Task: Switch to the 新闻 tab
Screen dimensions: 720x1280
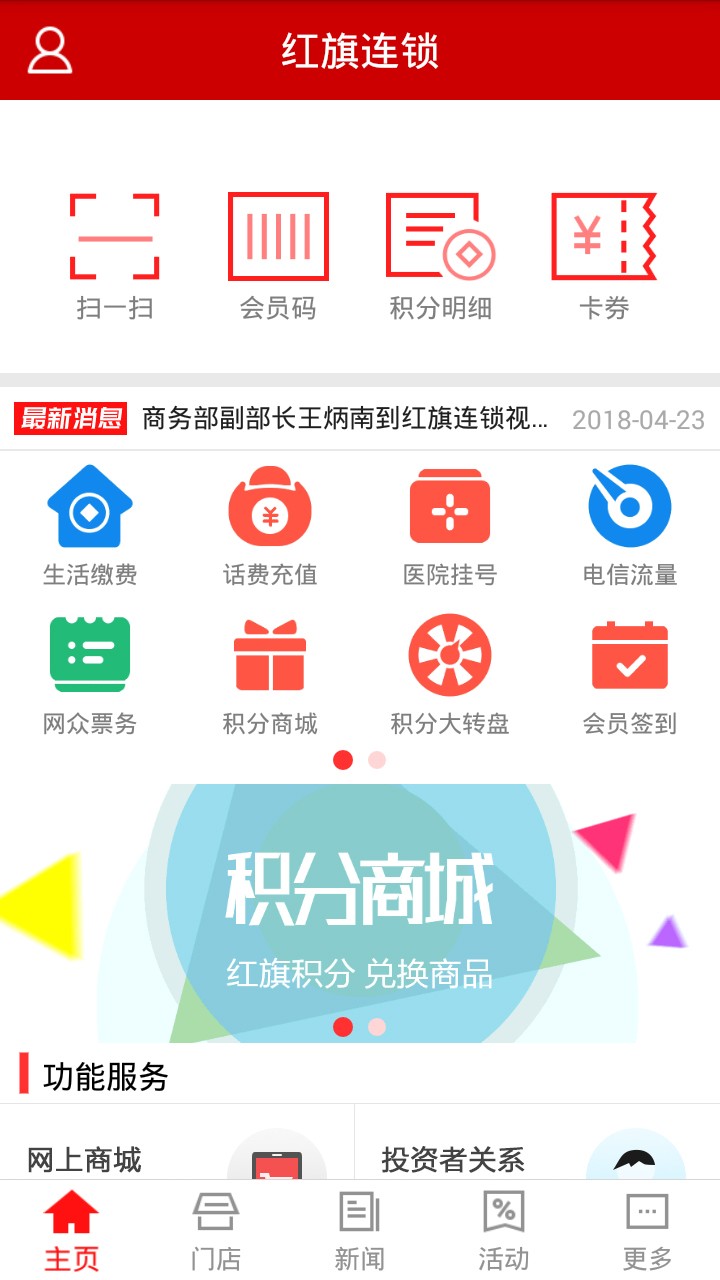Action: click(360, 1230)
